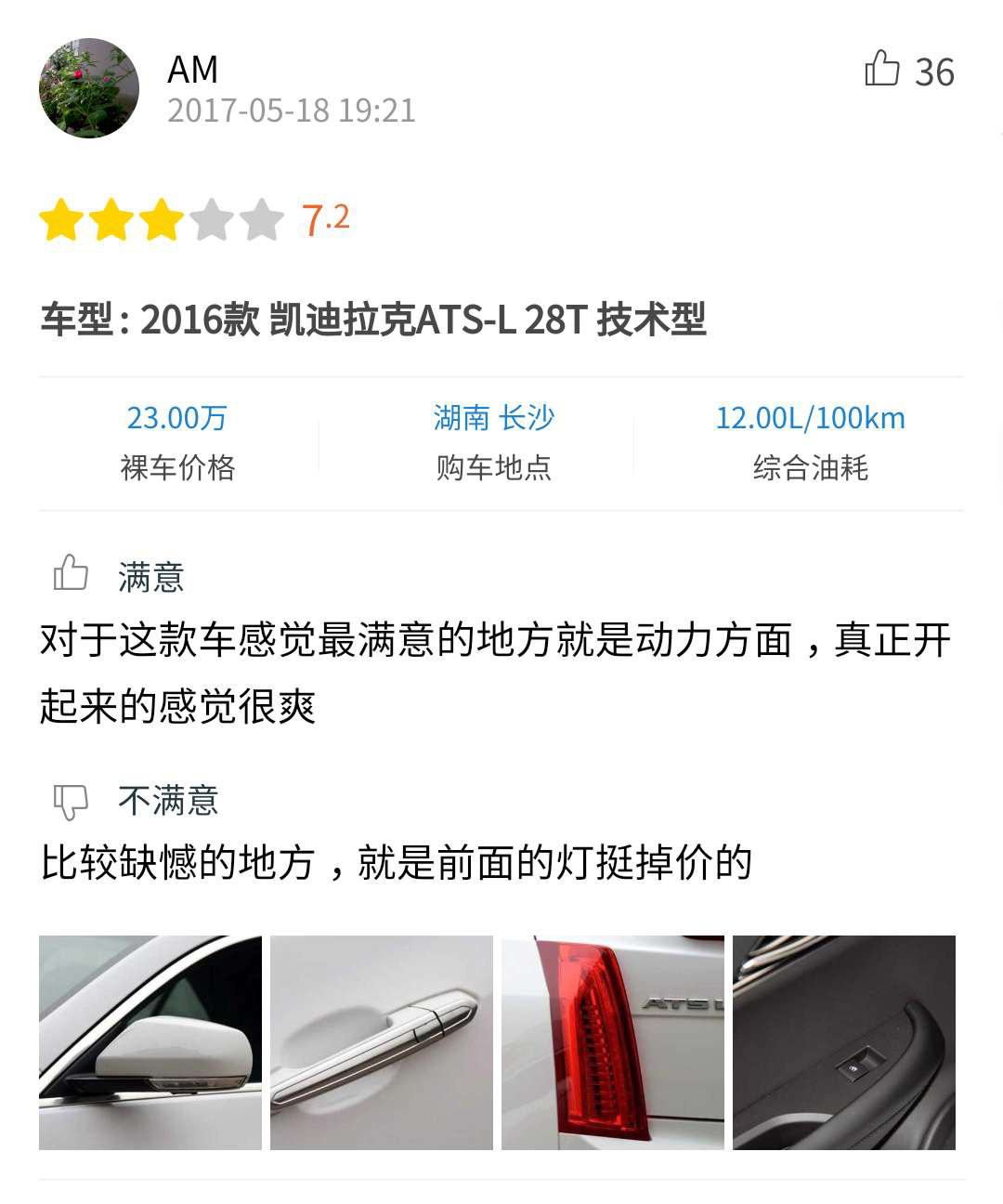Open the door handle photo
The height and width of the screenshot is (1204, 1003).
pos(381,1042)
